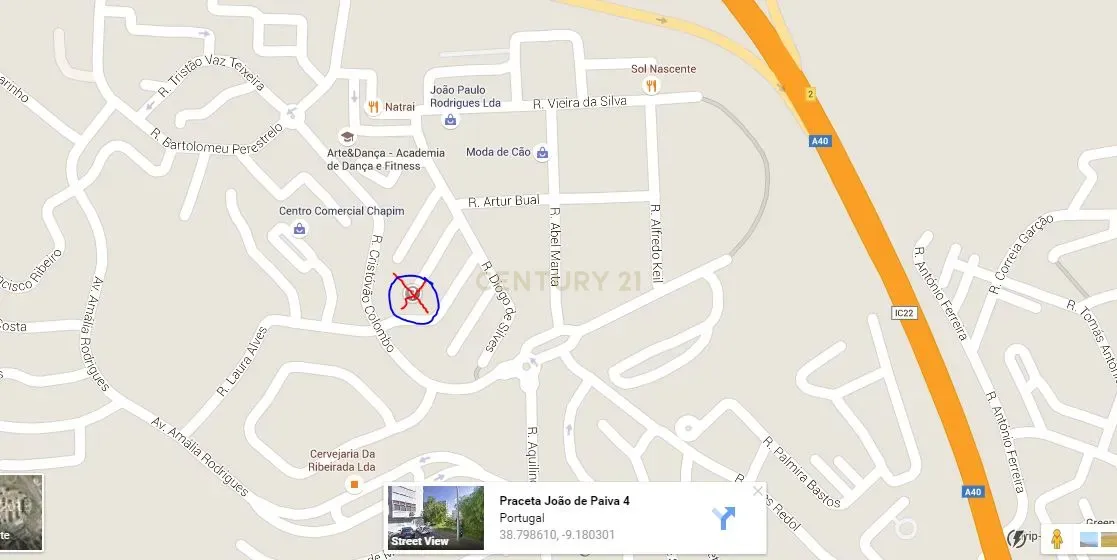Select the Cervejaria Da Ribeirada Lda marker

[x=352, y=485]
